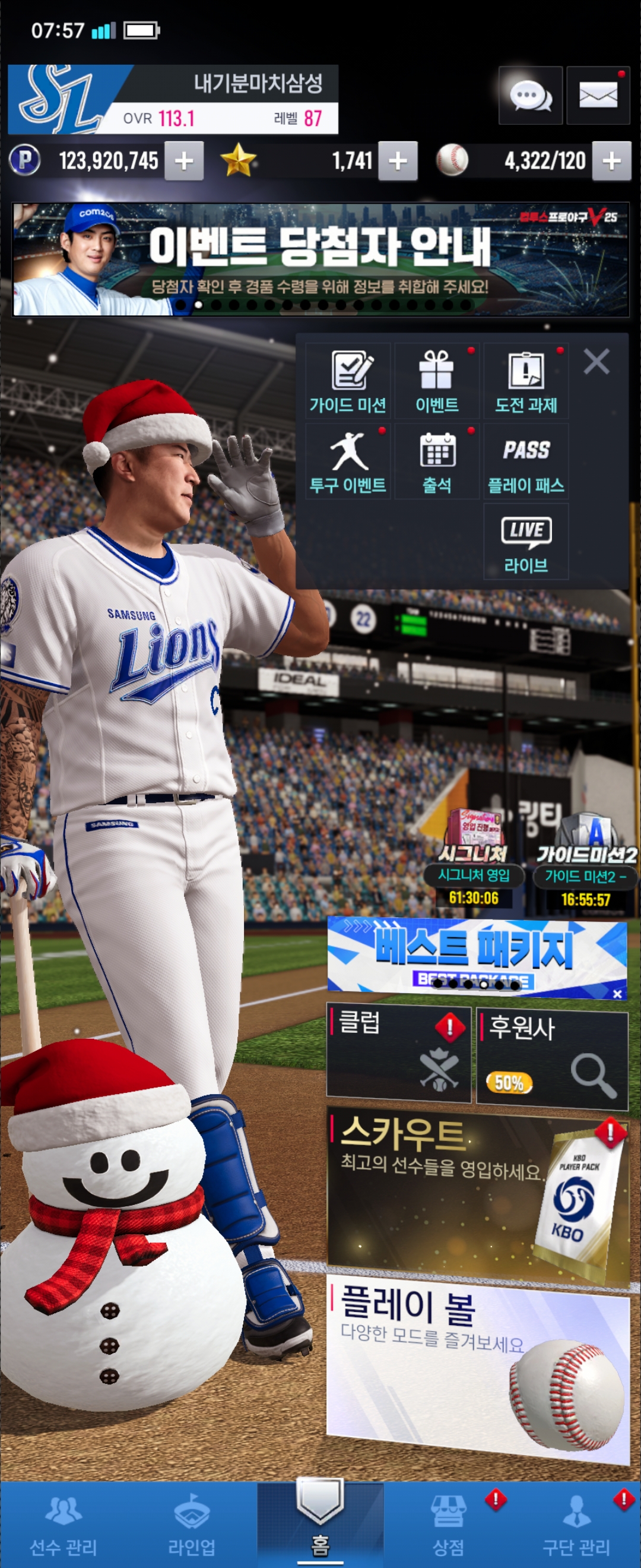Open 가이드 미션 from quick menu

click(x=347, y=381)
